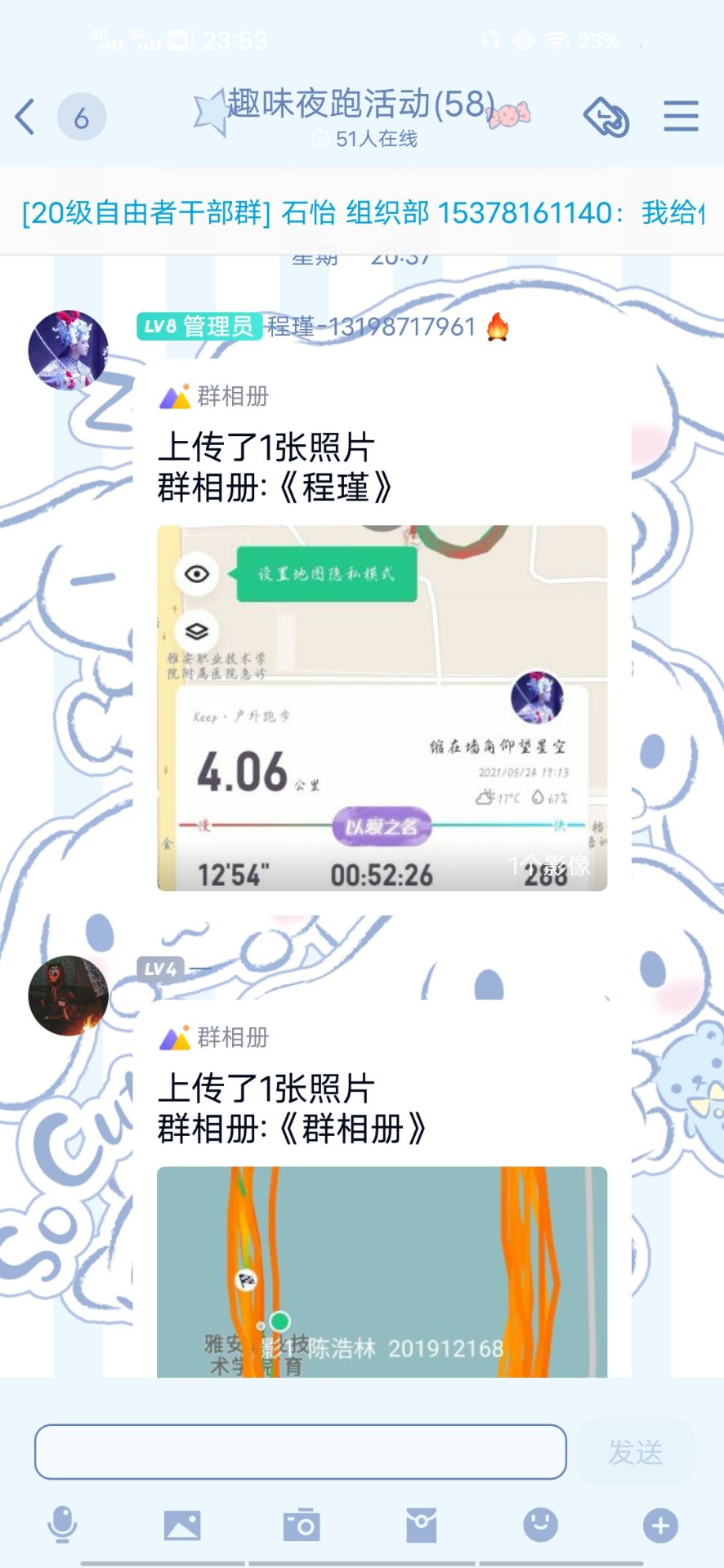Open the emoji smiley panel

540,1524
